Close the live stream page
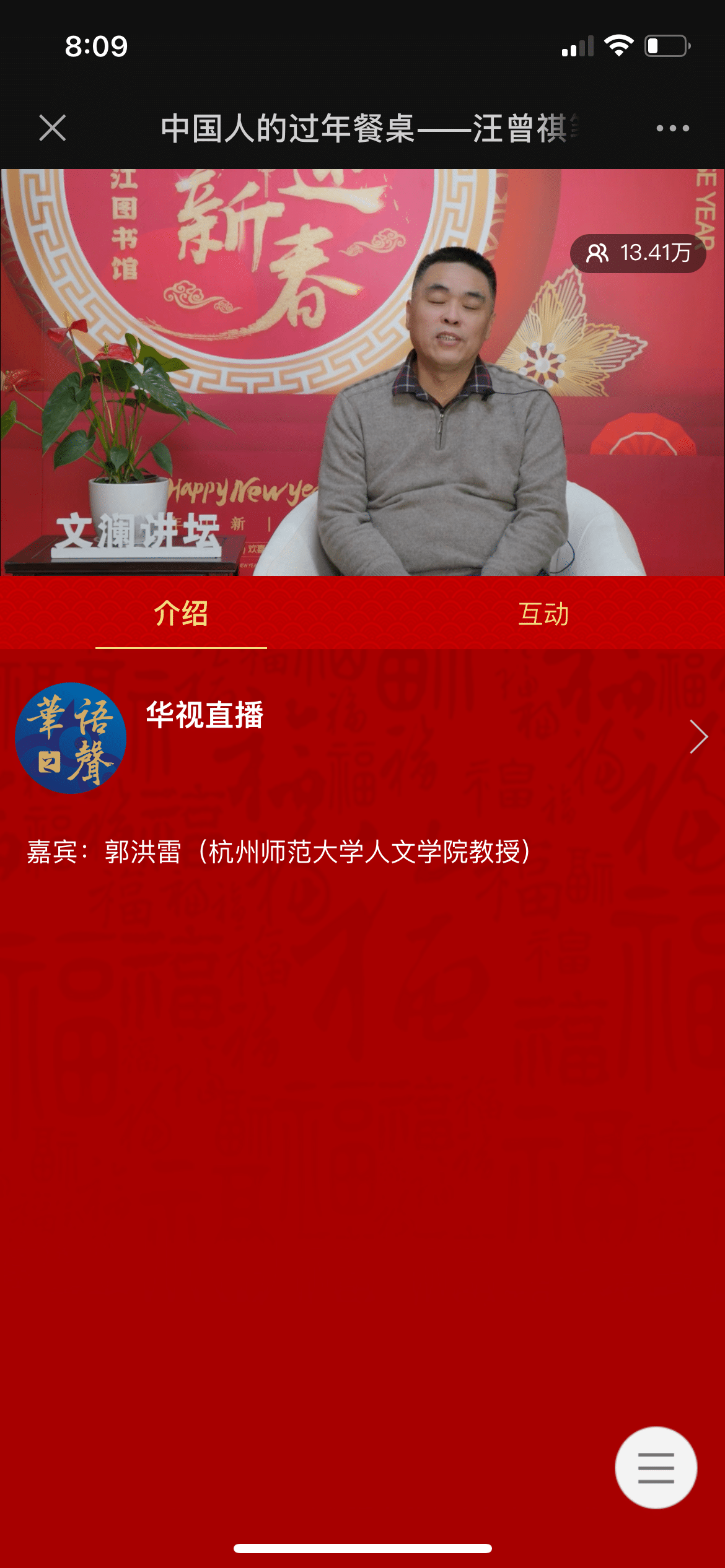The height and width of the screenshot is (1568, 725). tap(53, 128)
